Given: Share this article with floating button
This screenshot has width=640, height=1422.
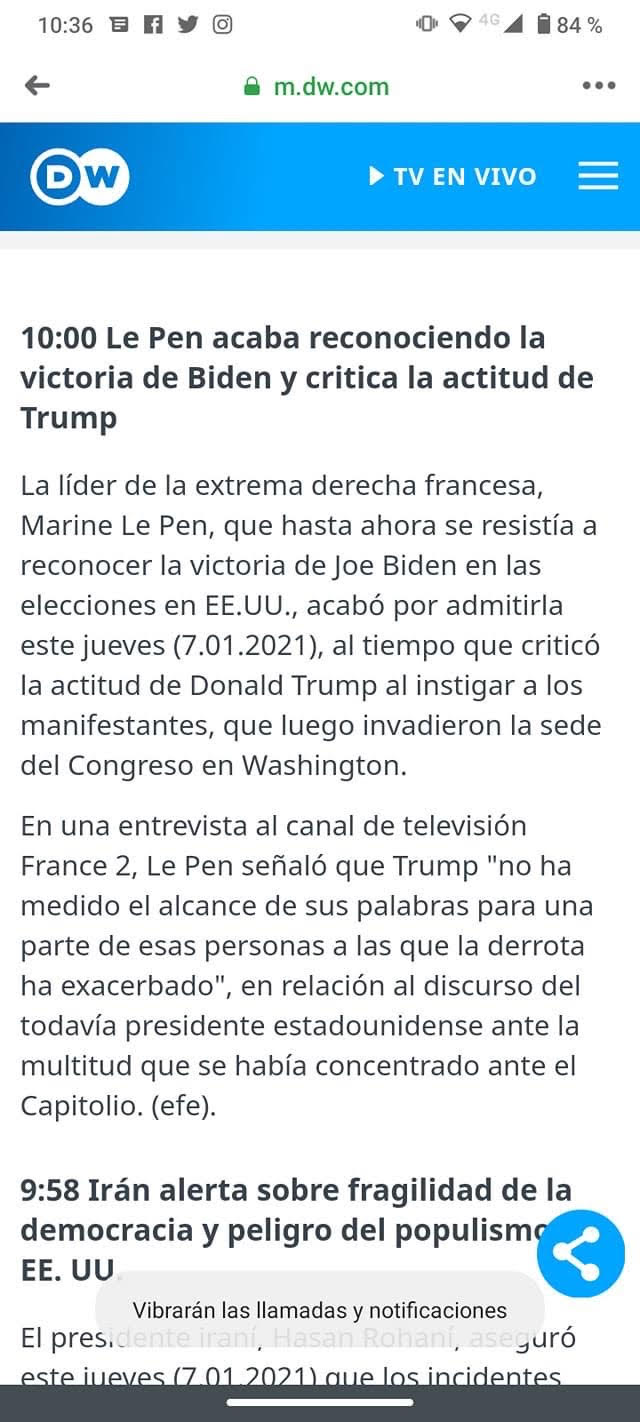Looking at the screenshot, I should (x=580, y=1254).
